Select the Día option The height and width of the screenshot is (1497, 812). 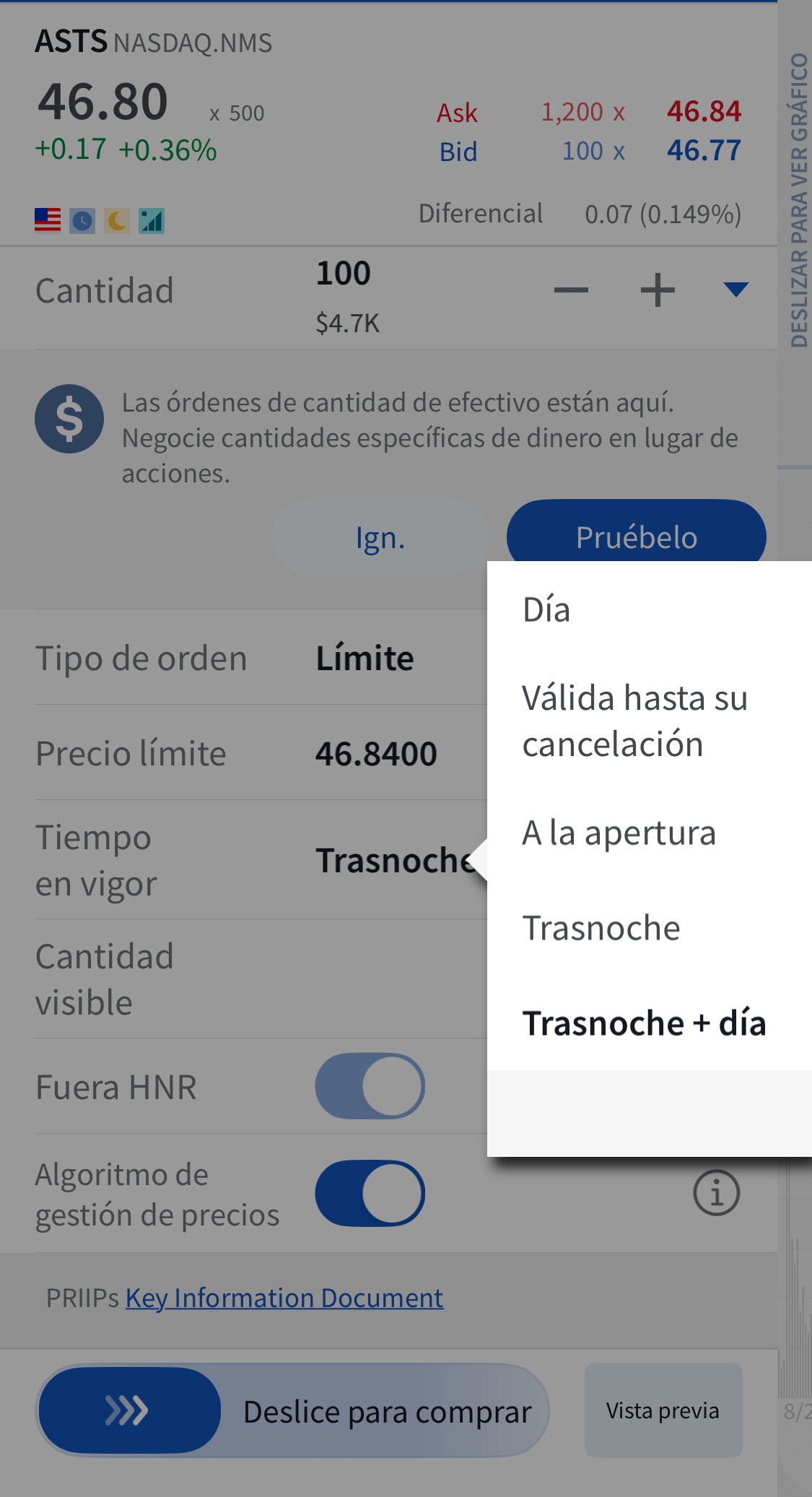(650, 609)
